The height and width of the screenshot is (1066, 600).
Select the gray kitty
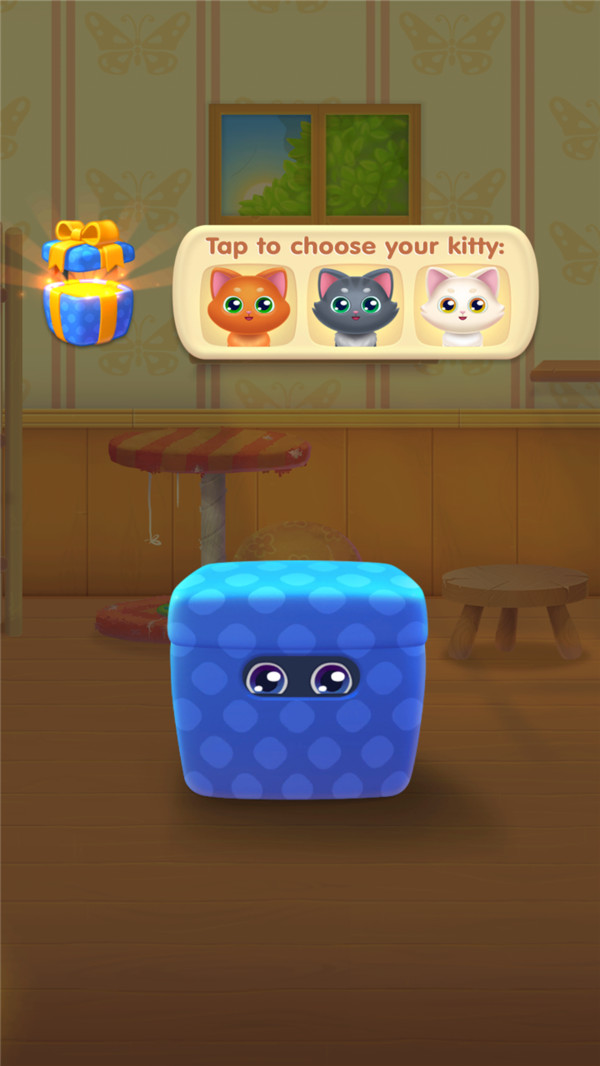pos(355,306)
